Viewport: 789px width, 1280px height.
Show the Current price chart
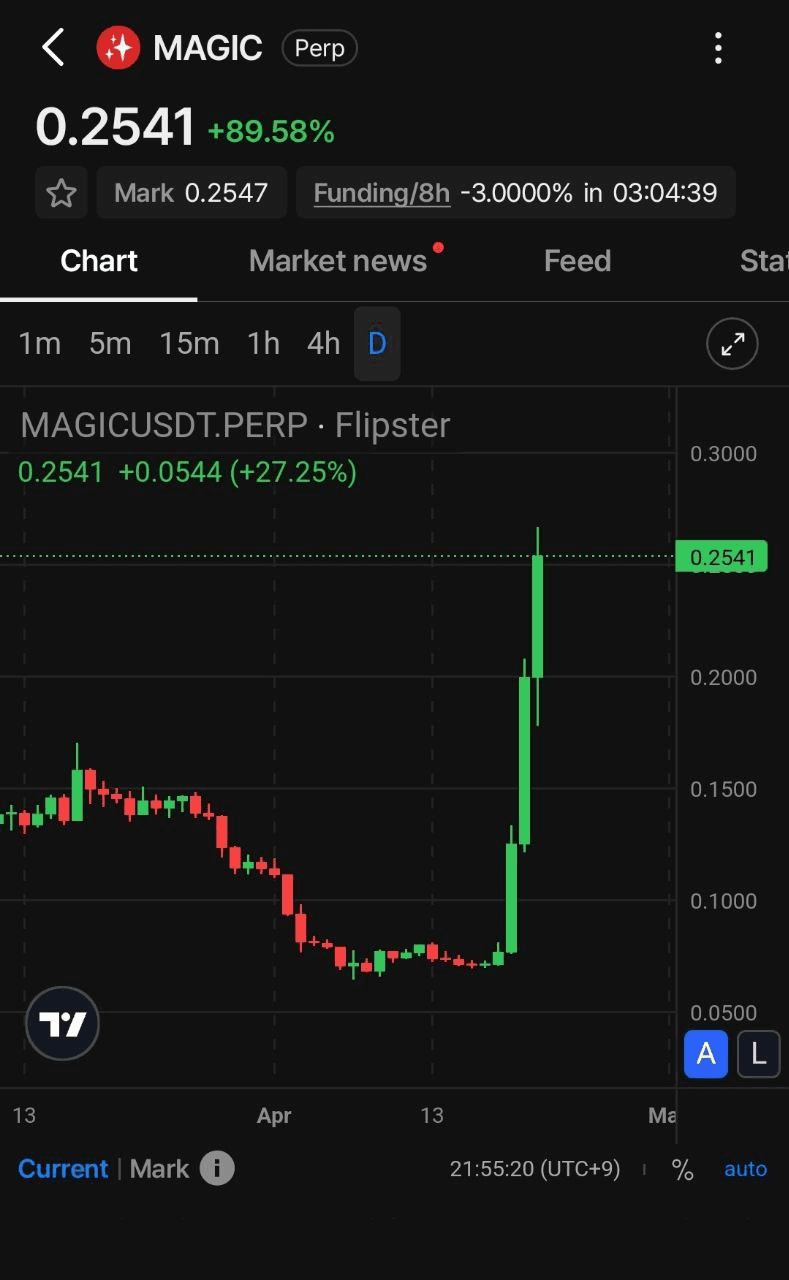[63, 1169]
